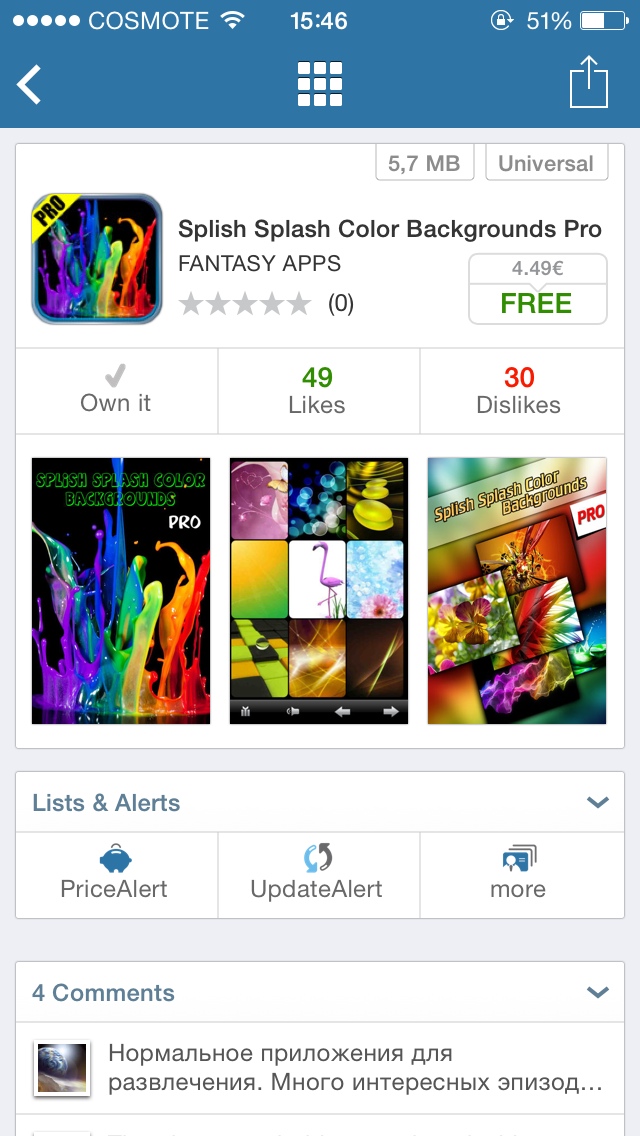The image size is (640, 1136).
Task: Share this app via the share icon
Action: (x=589, y=82)
